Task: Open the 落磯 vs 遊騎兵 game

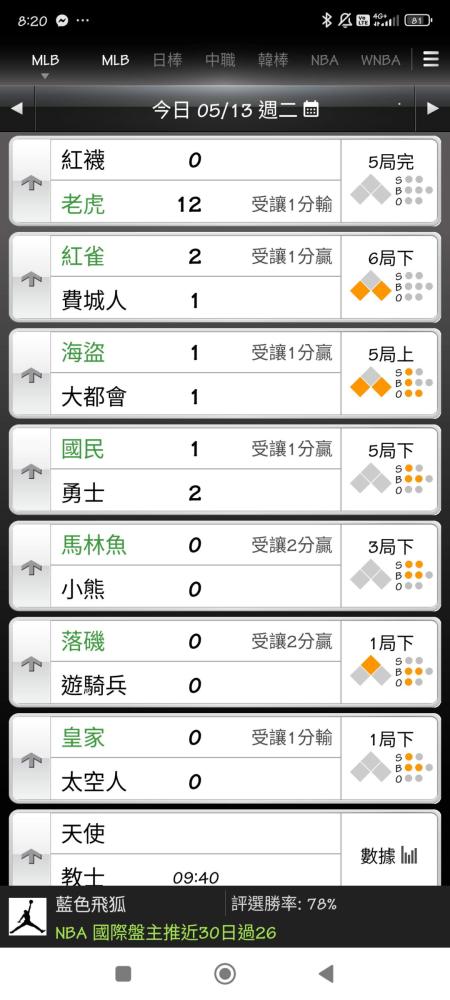Action: 224,663
